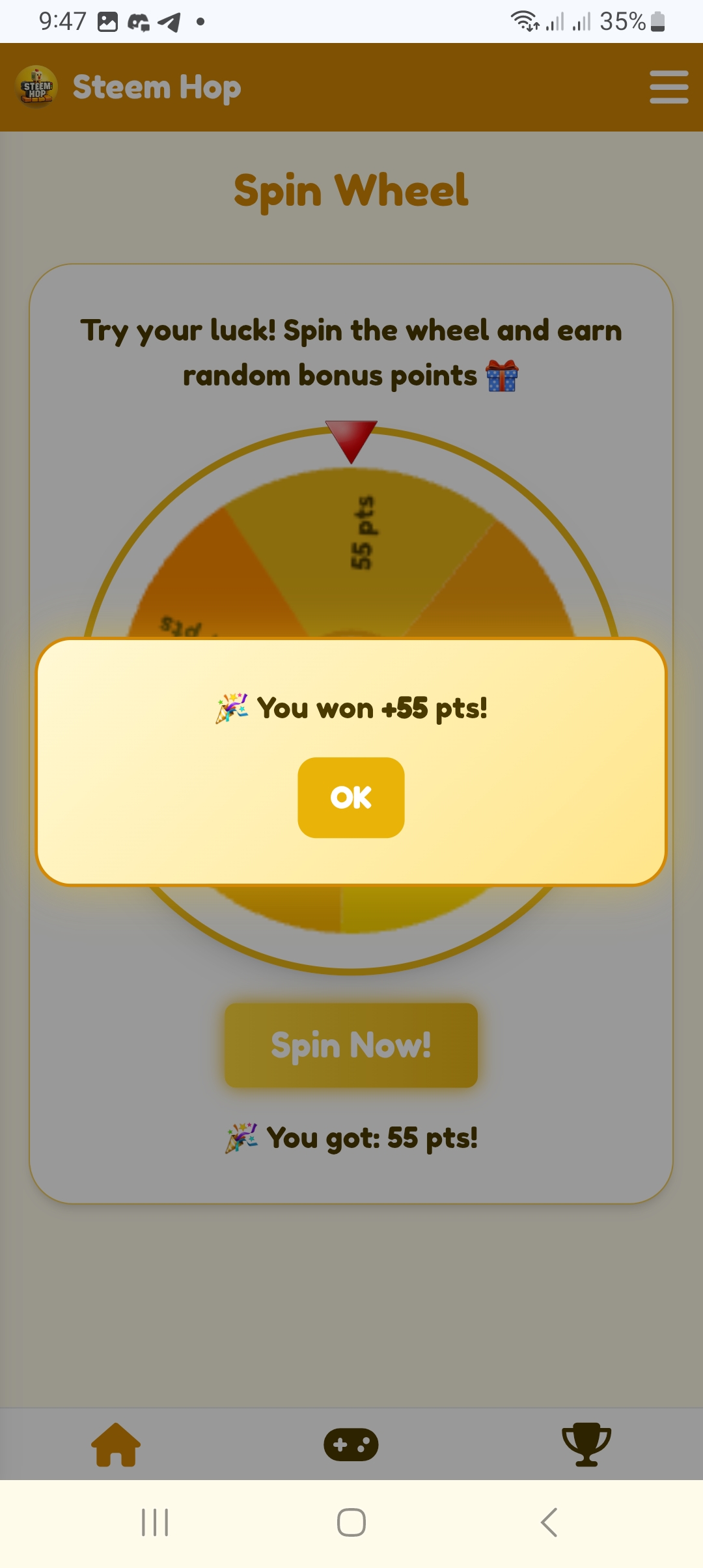This screenshot has height=1568, width=703.
Task: Open the game controller tab
Action: (x=351, y=1444)
